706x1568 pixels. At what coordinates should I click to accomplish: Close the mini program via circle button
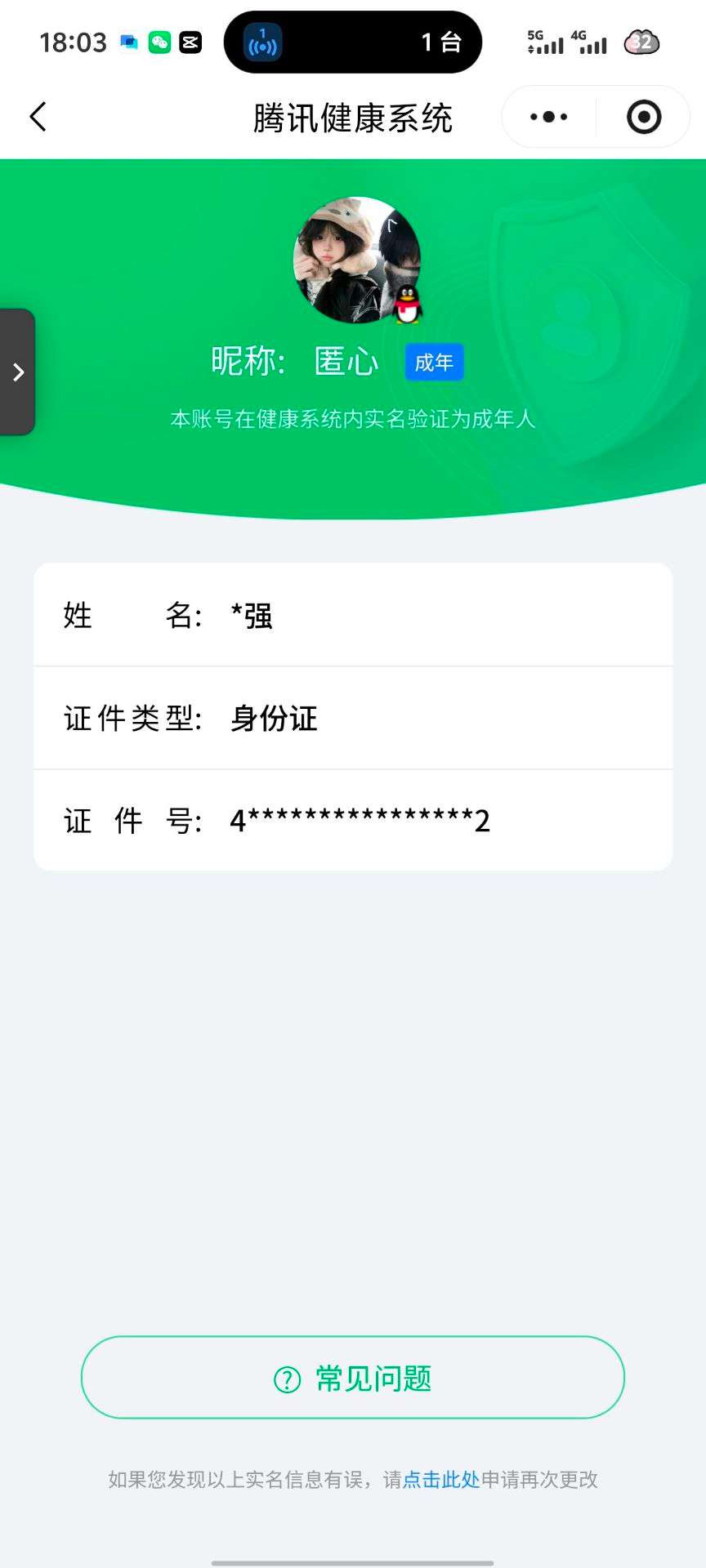[x=644, y=117]
